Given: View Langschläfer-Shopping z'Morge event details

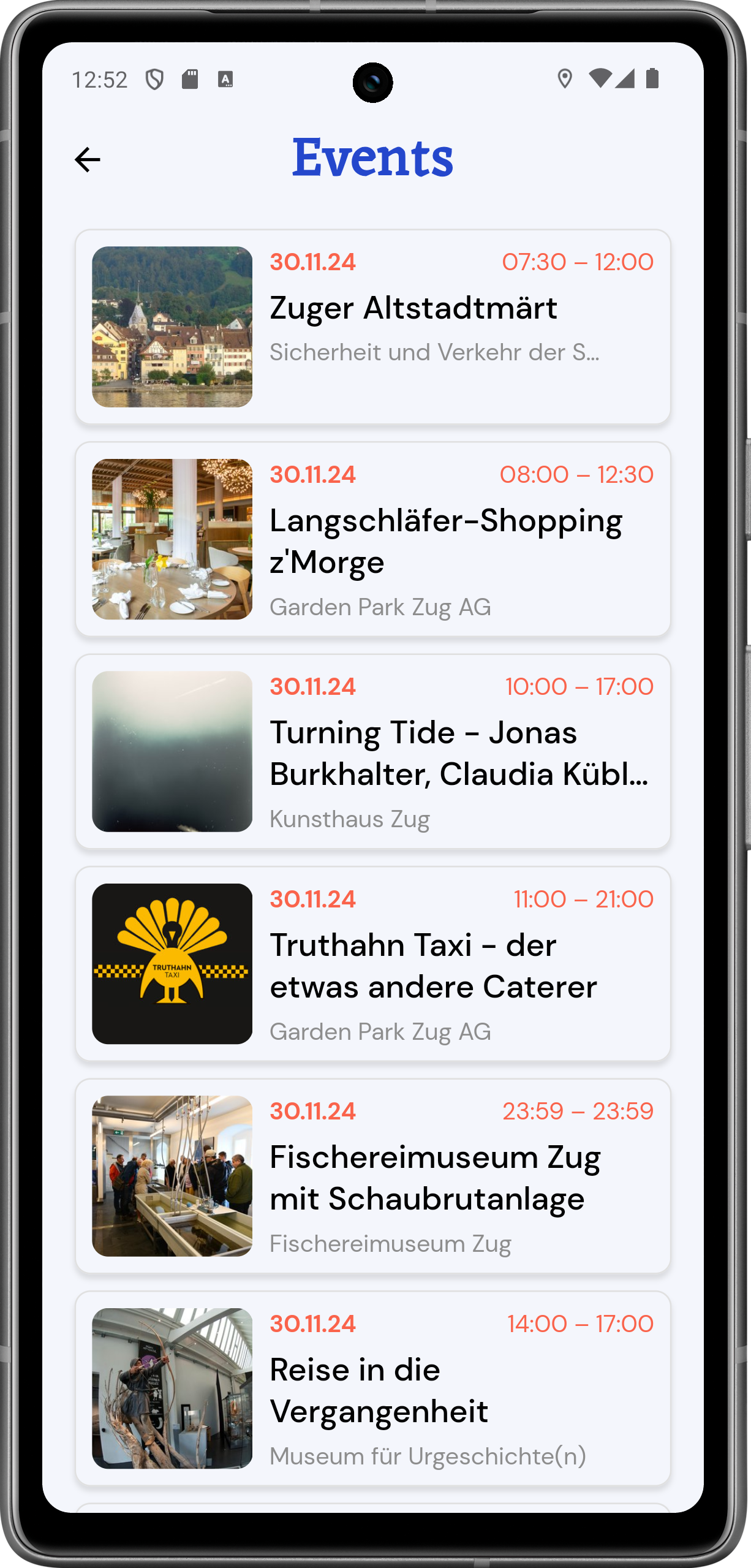Looking at the screenshot, I should pos(372,539).
